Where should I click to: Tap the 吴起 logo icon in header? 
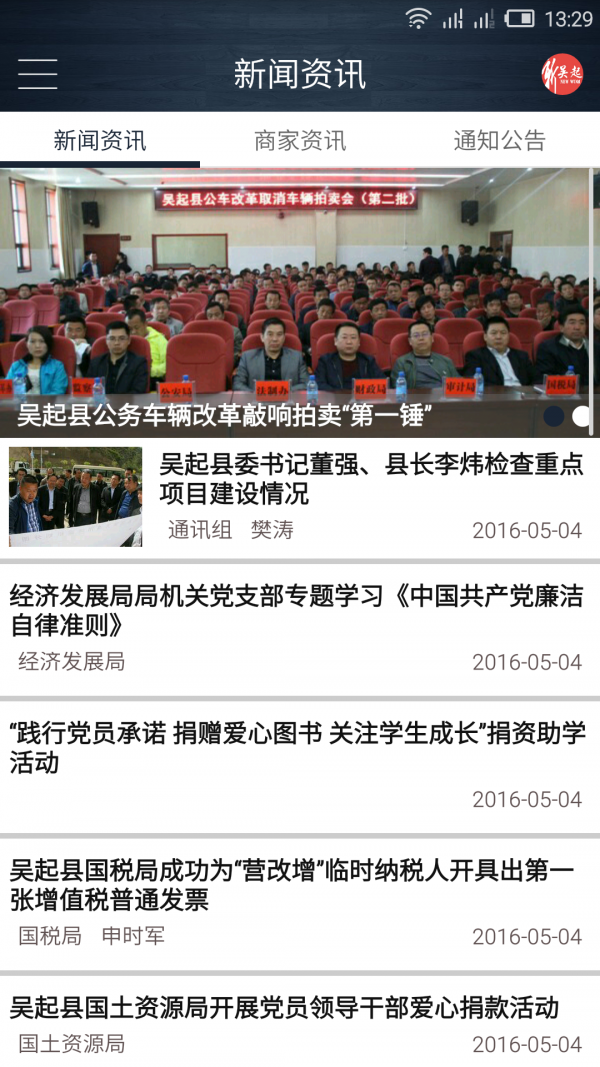tap(562, 74)
